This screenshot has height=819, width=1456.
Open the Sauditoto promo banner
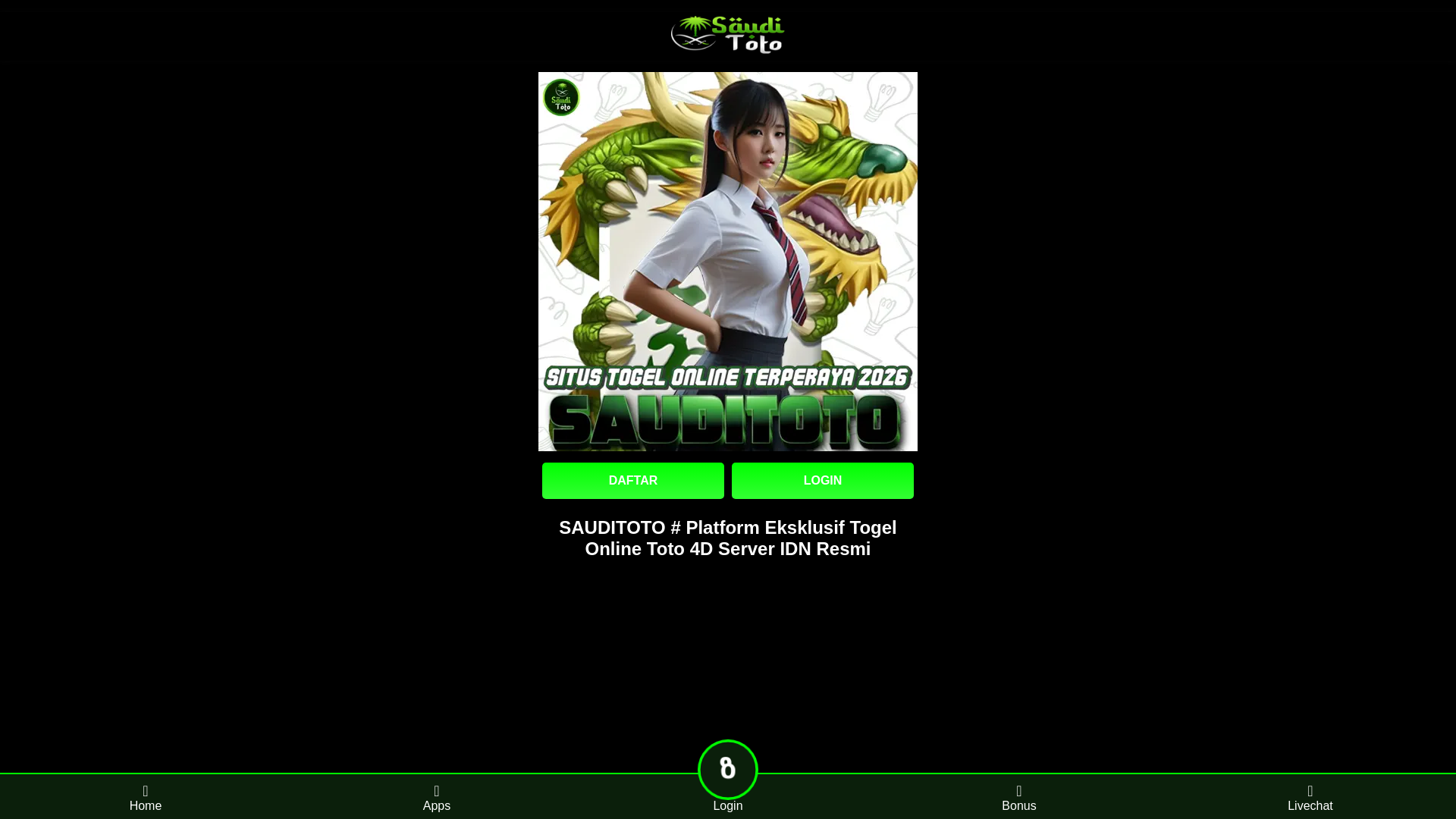tap(727, 262)
